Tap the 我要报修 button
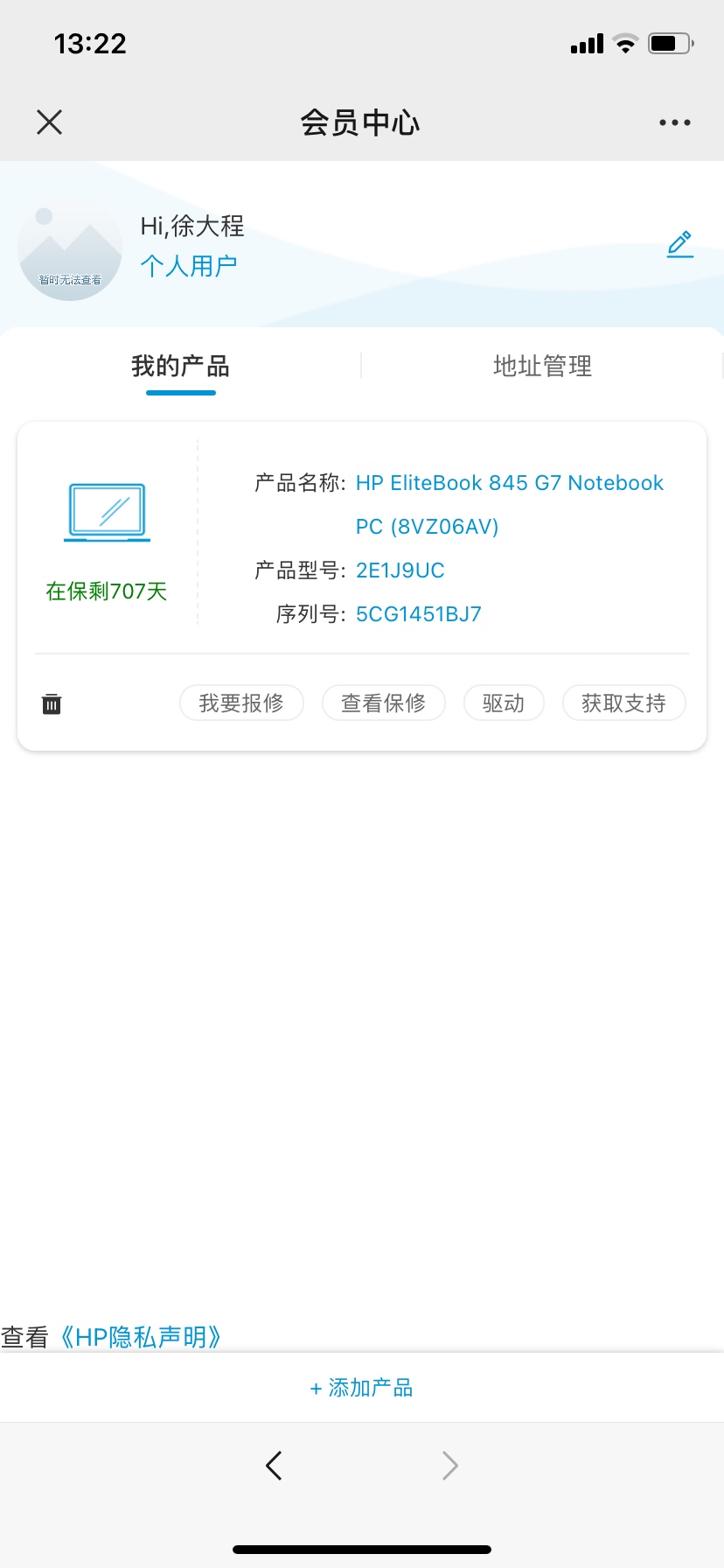 (241, 703)
